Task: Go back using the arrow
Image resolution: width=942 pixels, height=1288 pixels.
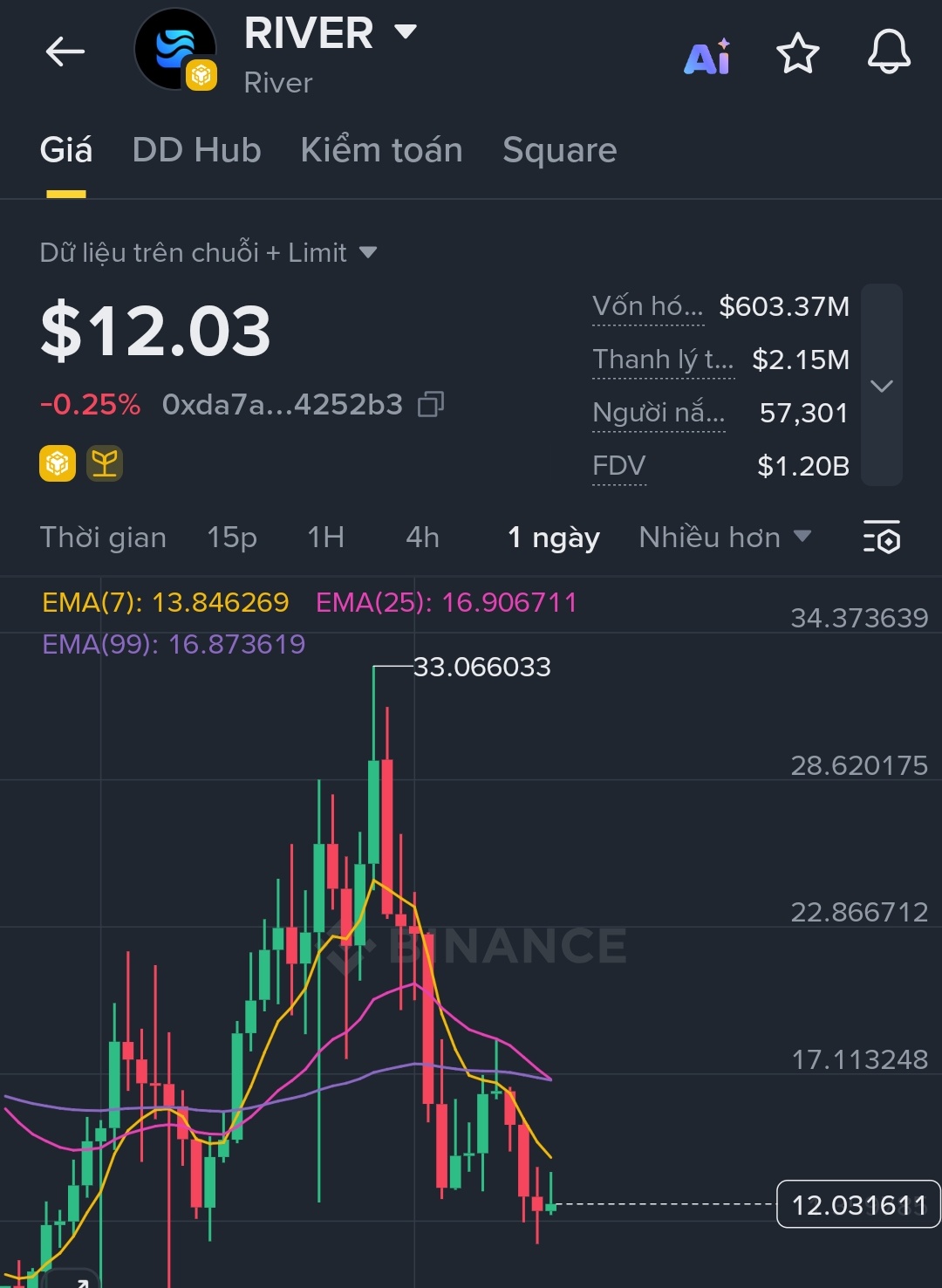Action: (x=65, y=52)
